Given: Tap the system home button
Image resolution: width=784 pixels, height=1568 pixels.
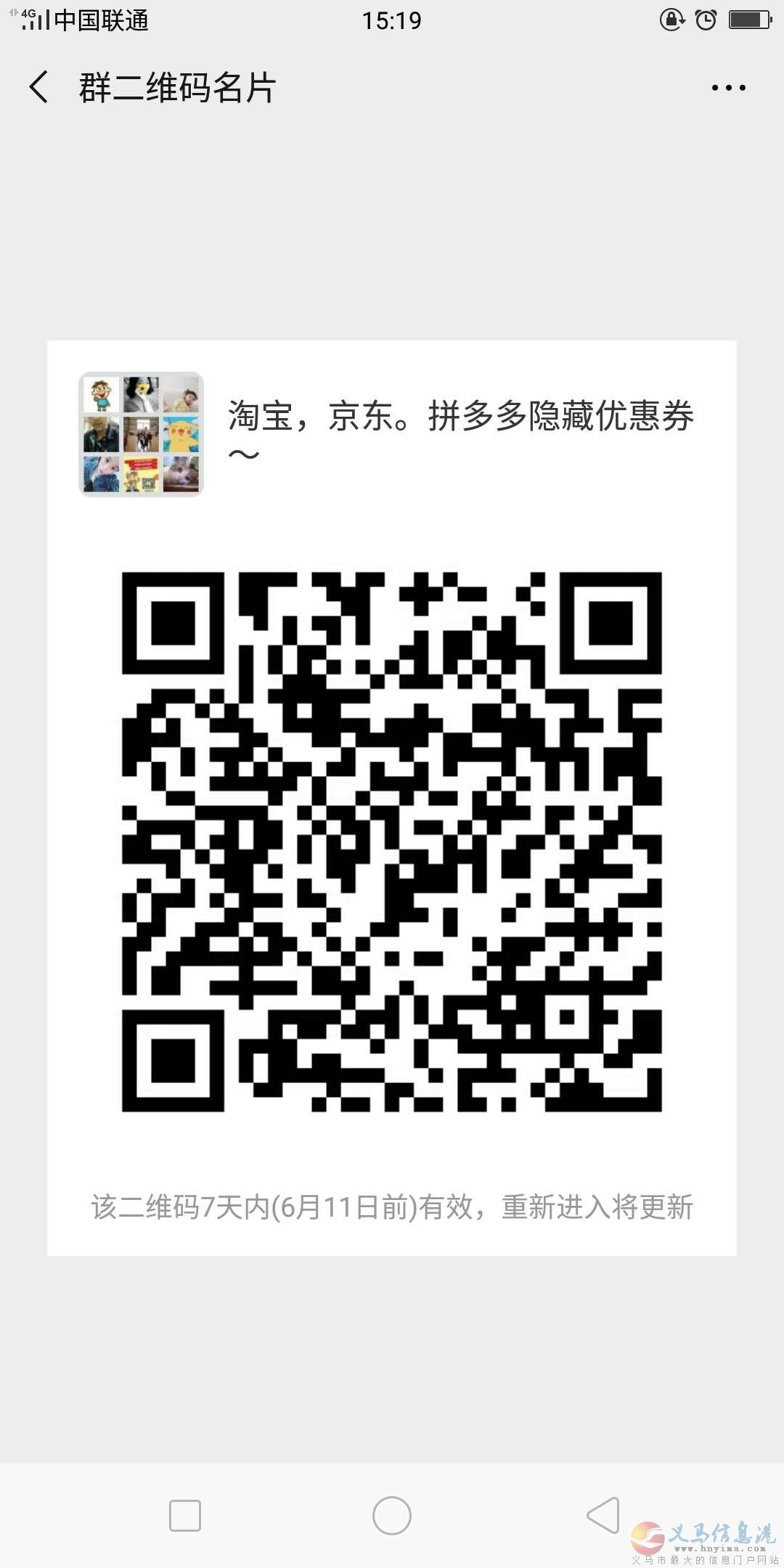Looking at the screenshot, I should (x=392, y=1516).
